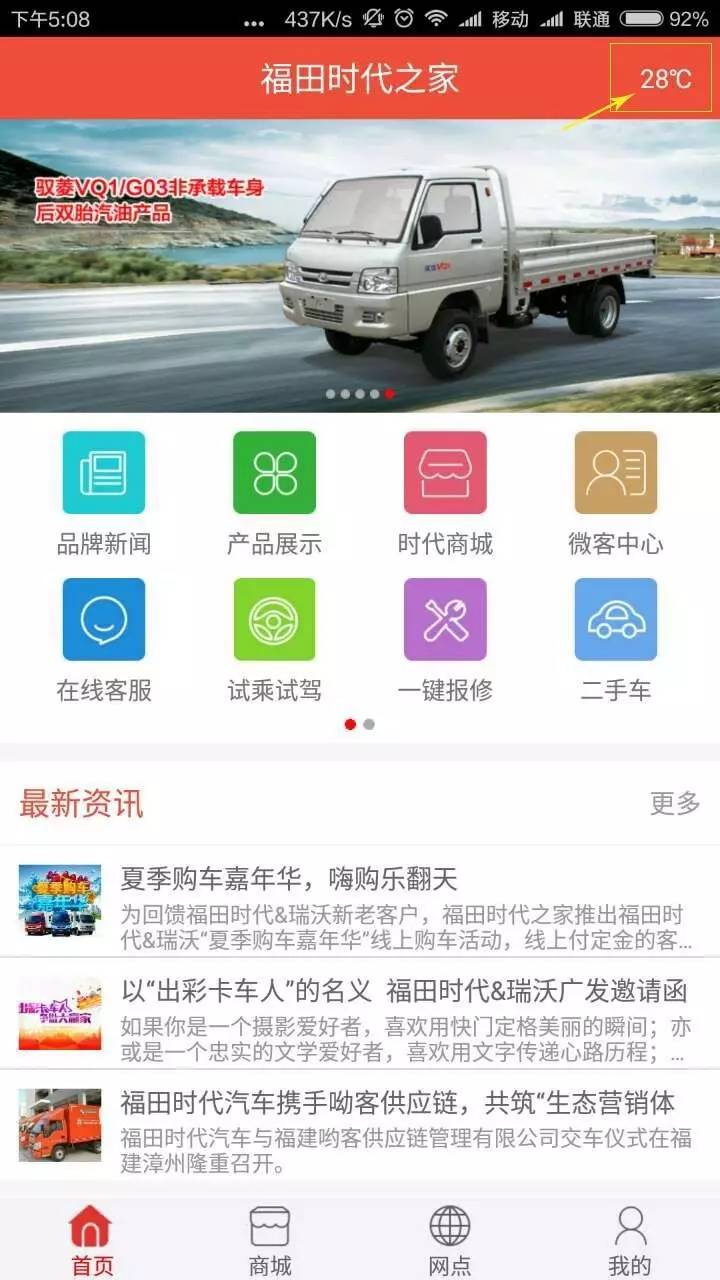This screenshot has width=720, height=1280.
Task: Tap 更多 to see more news
Action: (675, 803)
